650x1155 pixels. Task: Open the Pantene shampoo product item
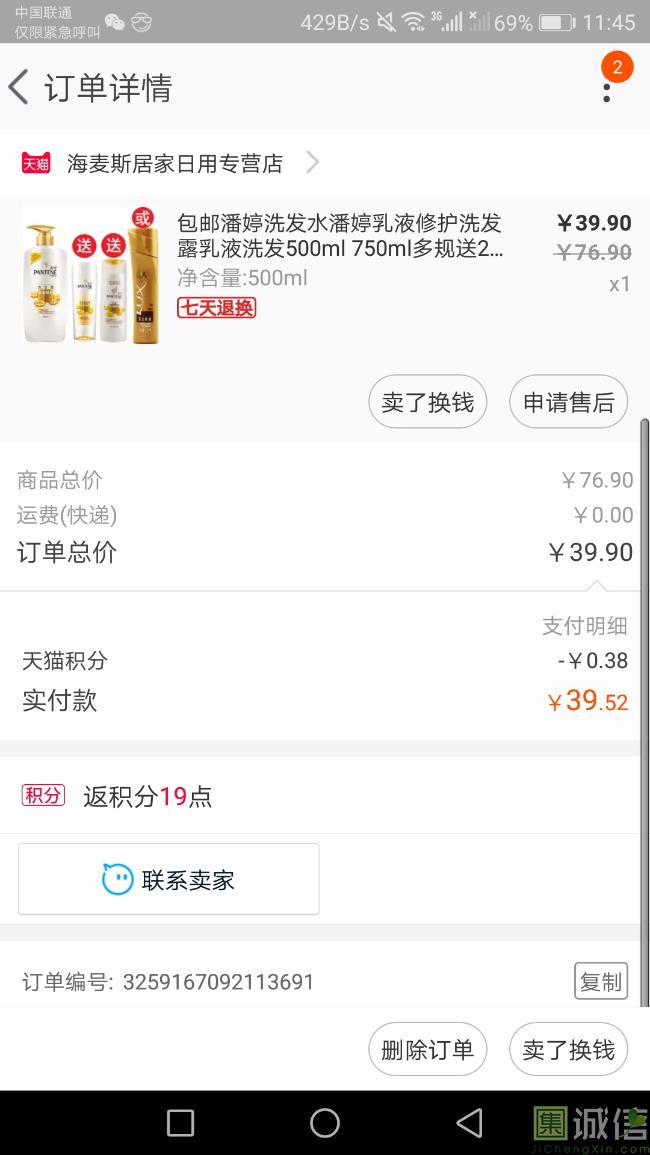click(340, 250)
